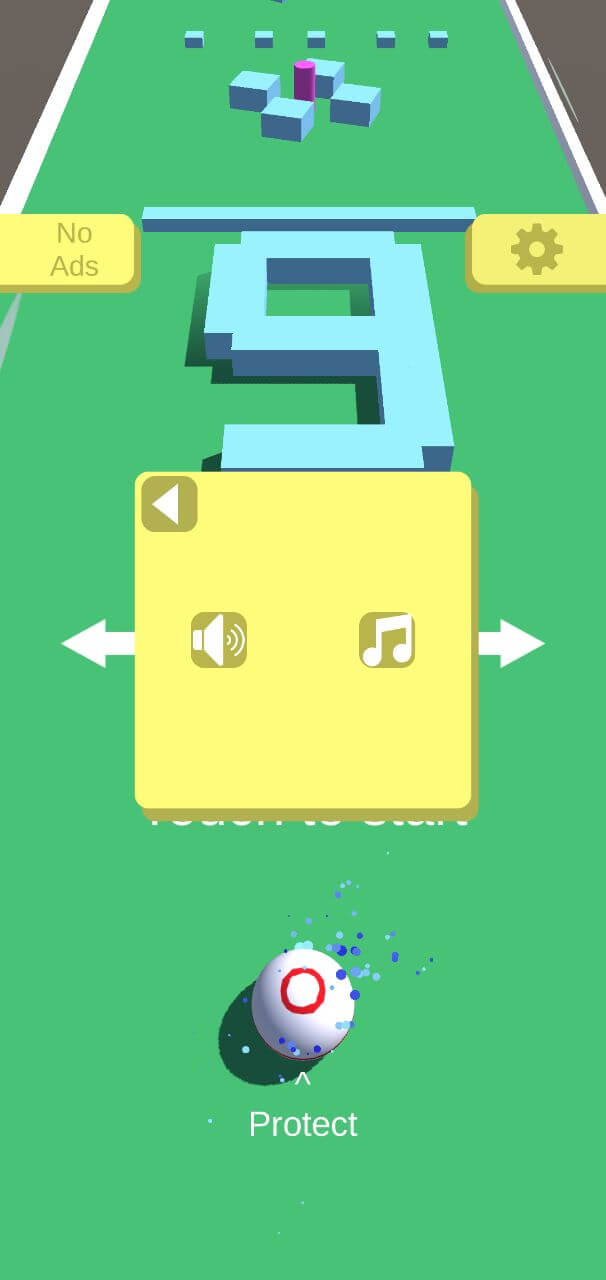606x1280 pixels.
Task: Toggle sound effects with the speaker icon
Action: coord(219,640)
